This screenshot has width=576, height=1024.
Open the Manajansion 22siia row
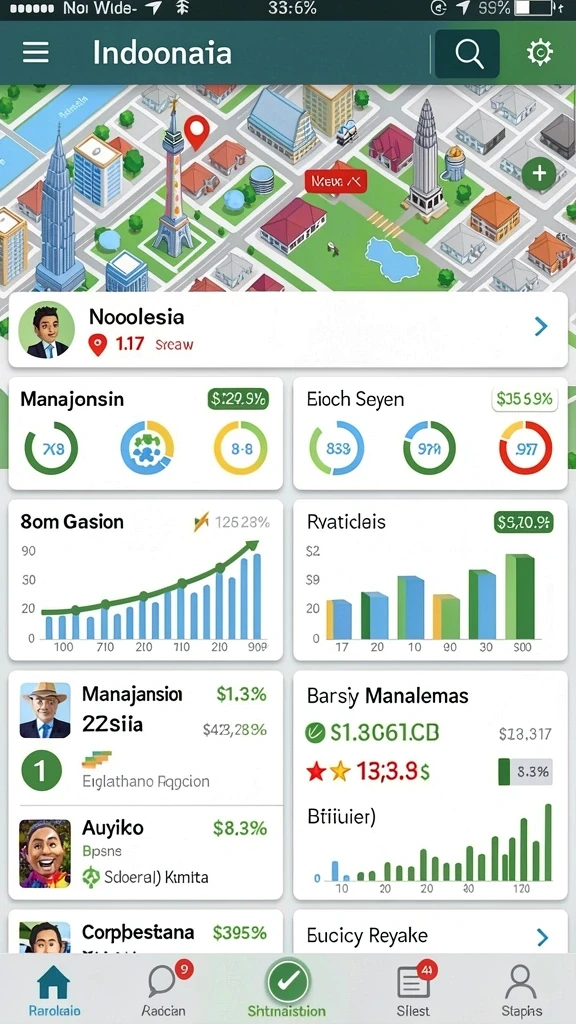point(146,737)
